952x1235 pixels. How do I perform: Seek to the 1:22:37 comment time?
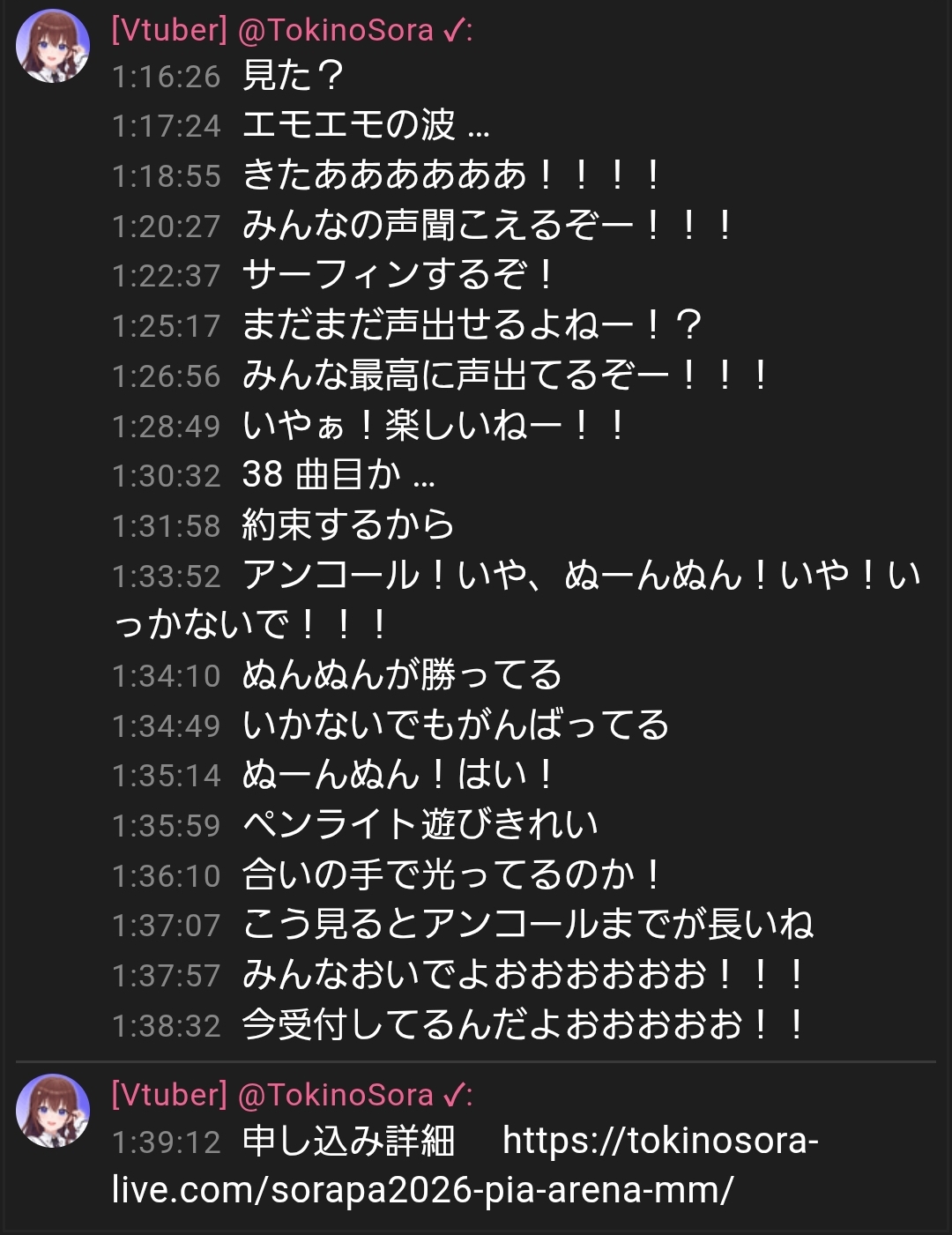166,276
